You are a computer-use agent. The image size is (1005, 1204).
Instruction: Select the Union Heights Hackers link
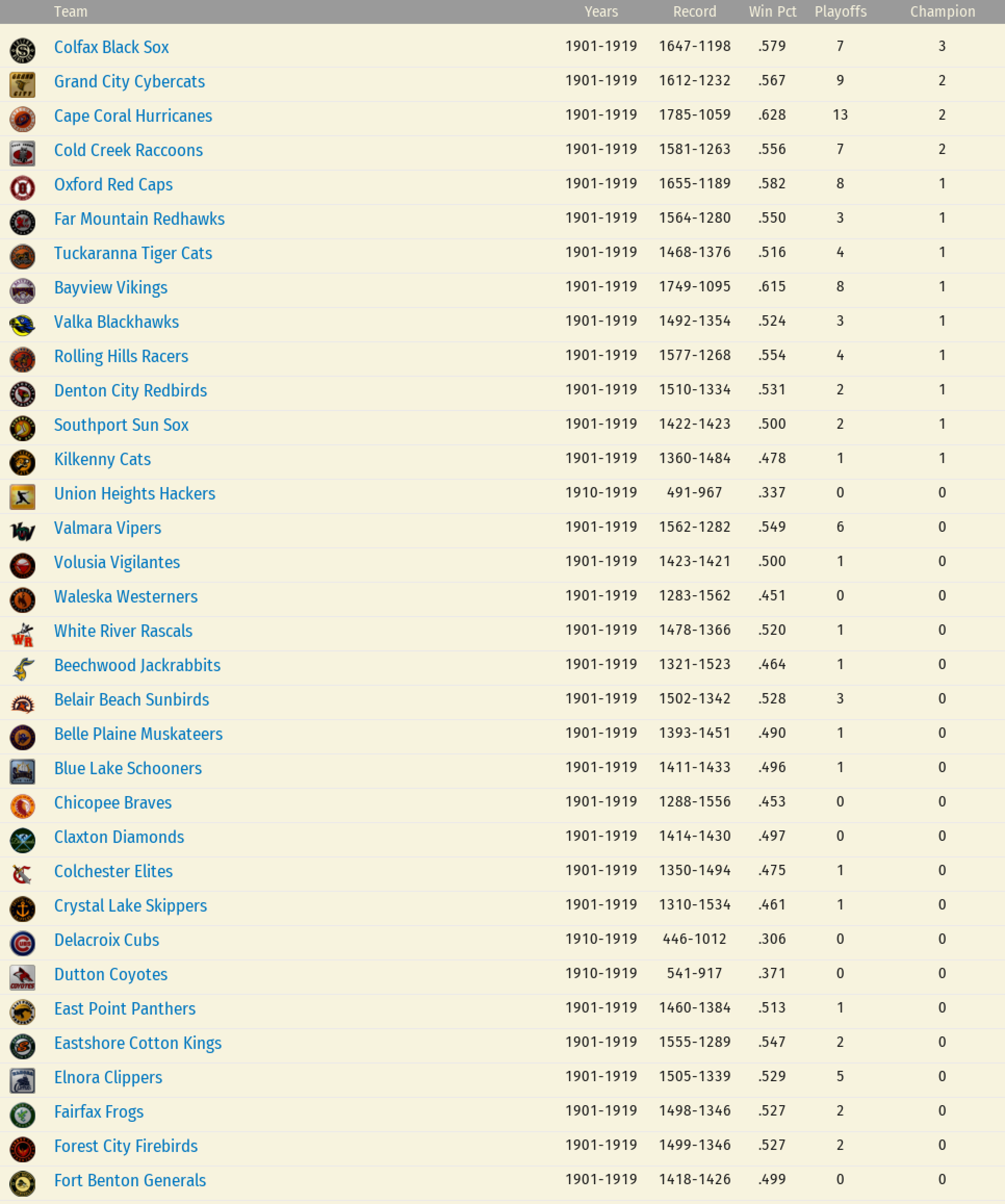tap(135, 494)
